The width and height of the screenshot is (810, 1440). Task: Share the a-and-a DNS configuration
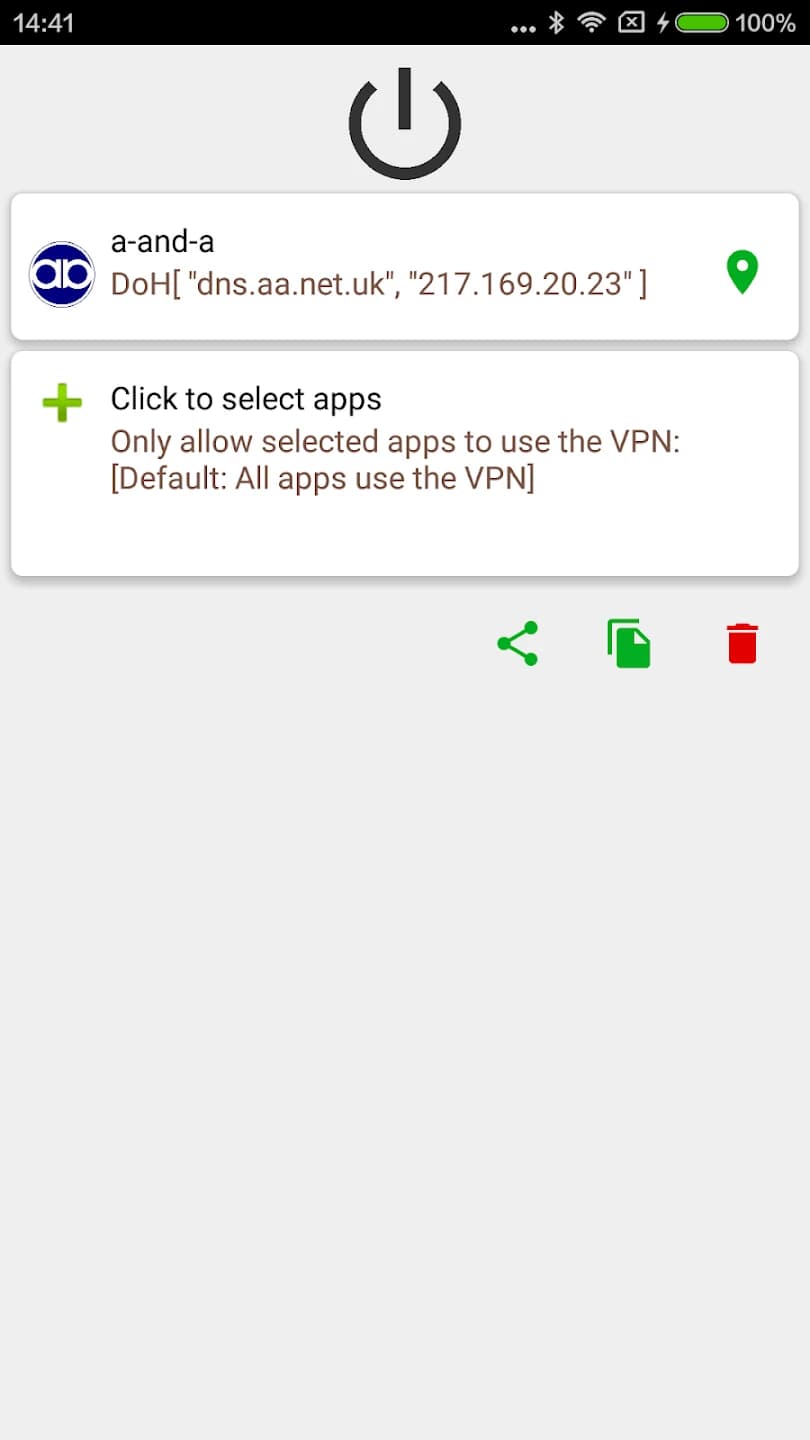pos(518,644)
